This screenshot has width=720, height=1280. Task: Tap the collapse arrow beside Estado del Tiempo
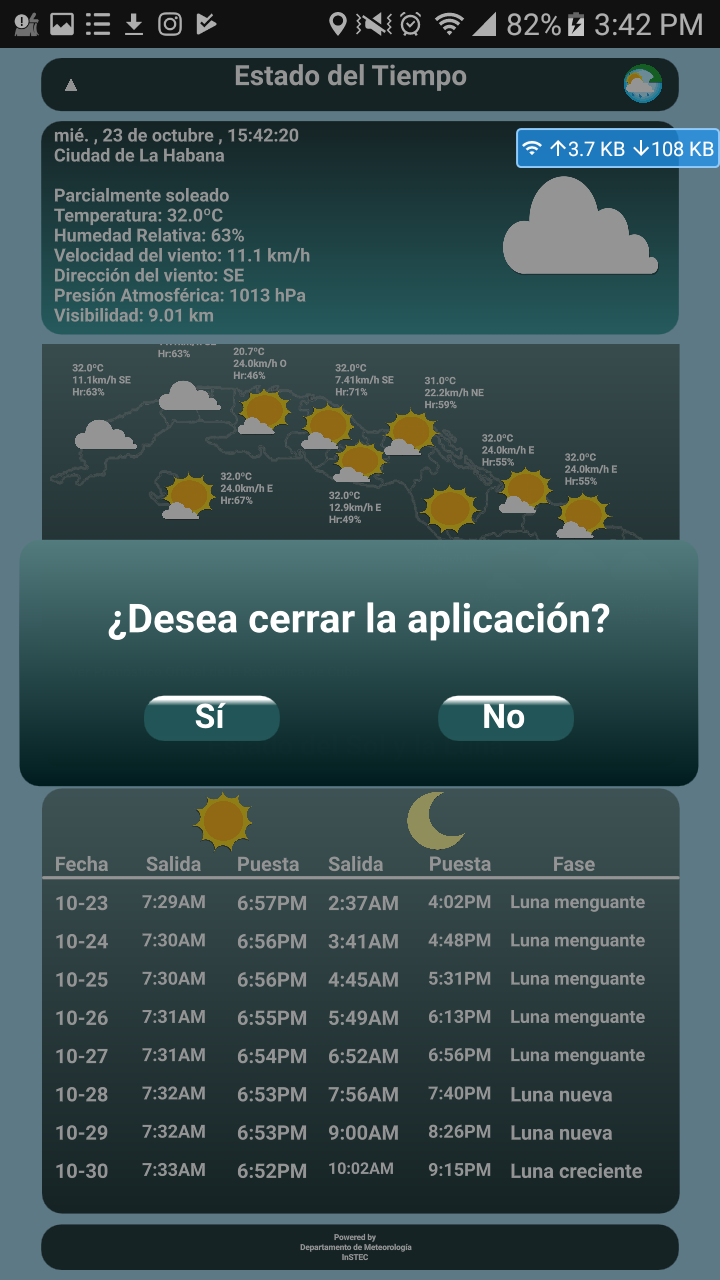[x=71, y=85]
